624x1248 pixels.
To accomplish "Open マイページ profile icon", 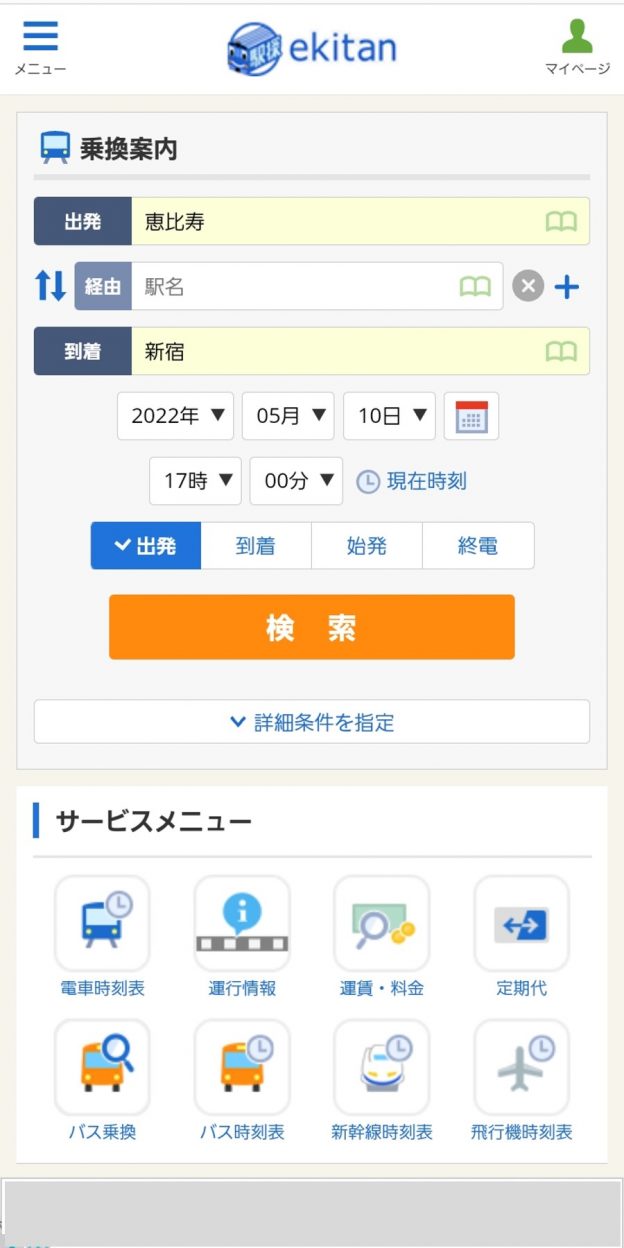I will (x=577, y=48).
